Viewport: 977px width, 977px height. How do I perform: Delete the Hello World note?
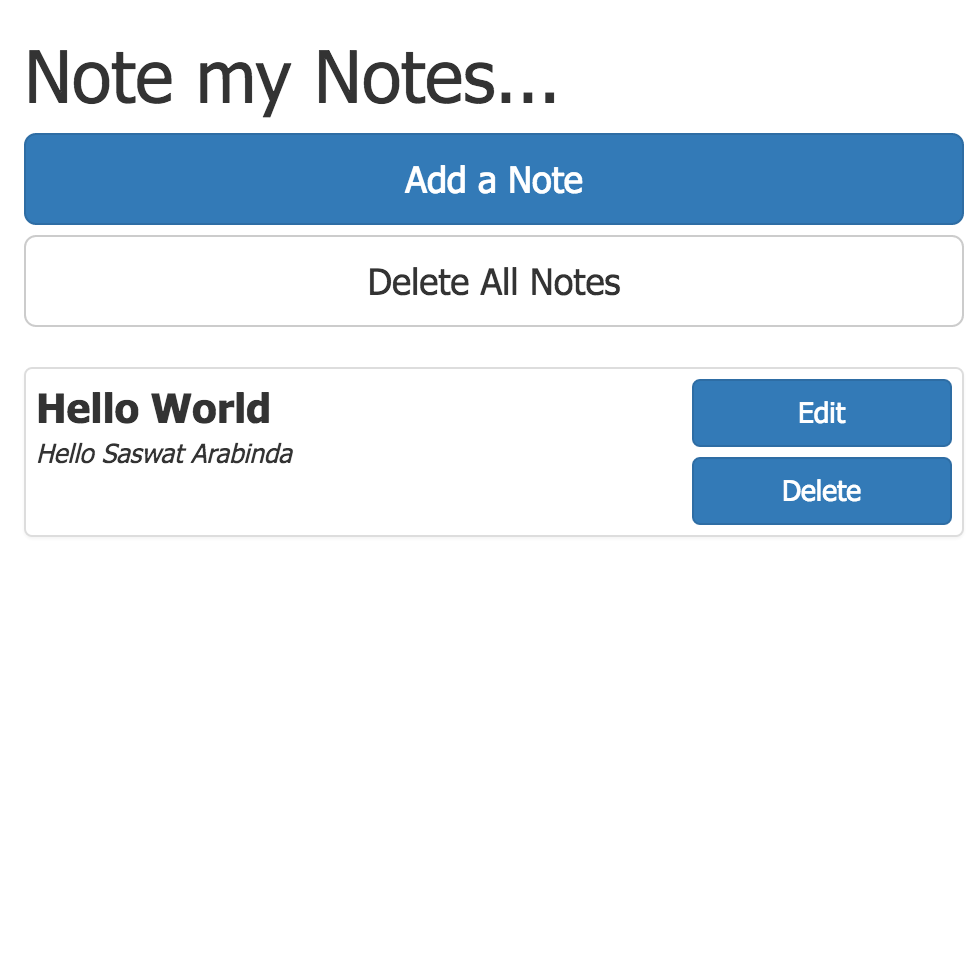(x=821, y=491)
